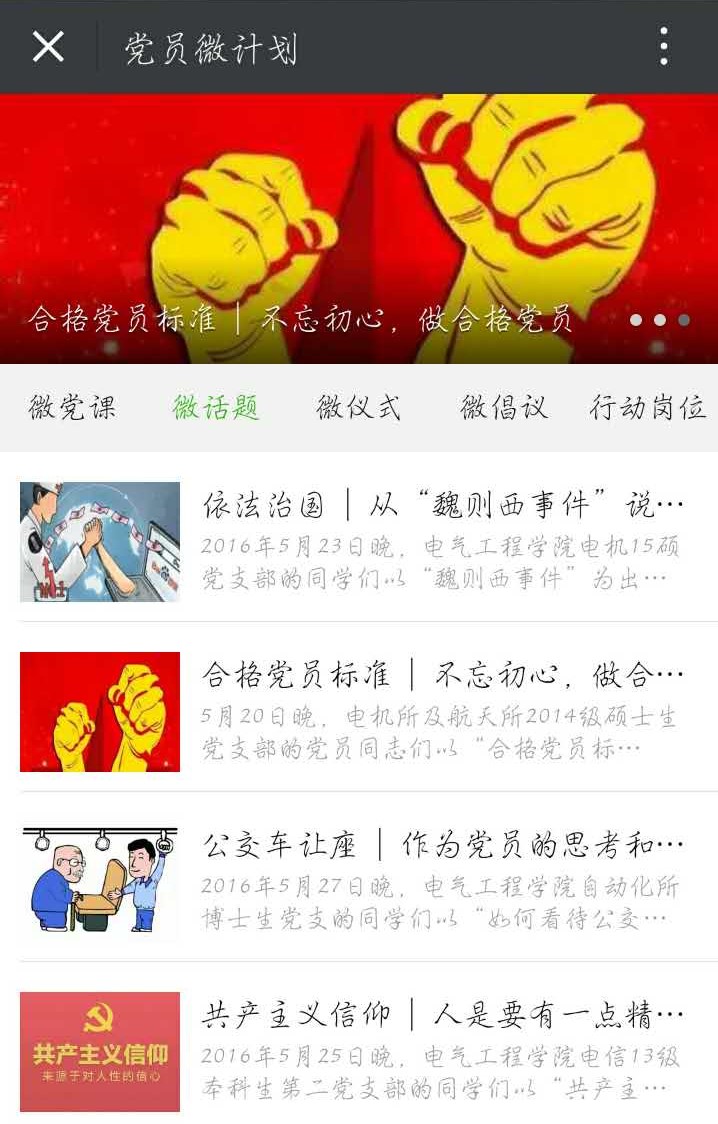
Task: Go to the 微仪式 tab
Action: (x=359, y=407)
